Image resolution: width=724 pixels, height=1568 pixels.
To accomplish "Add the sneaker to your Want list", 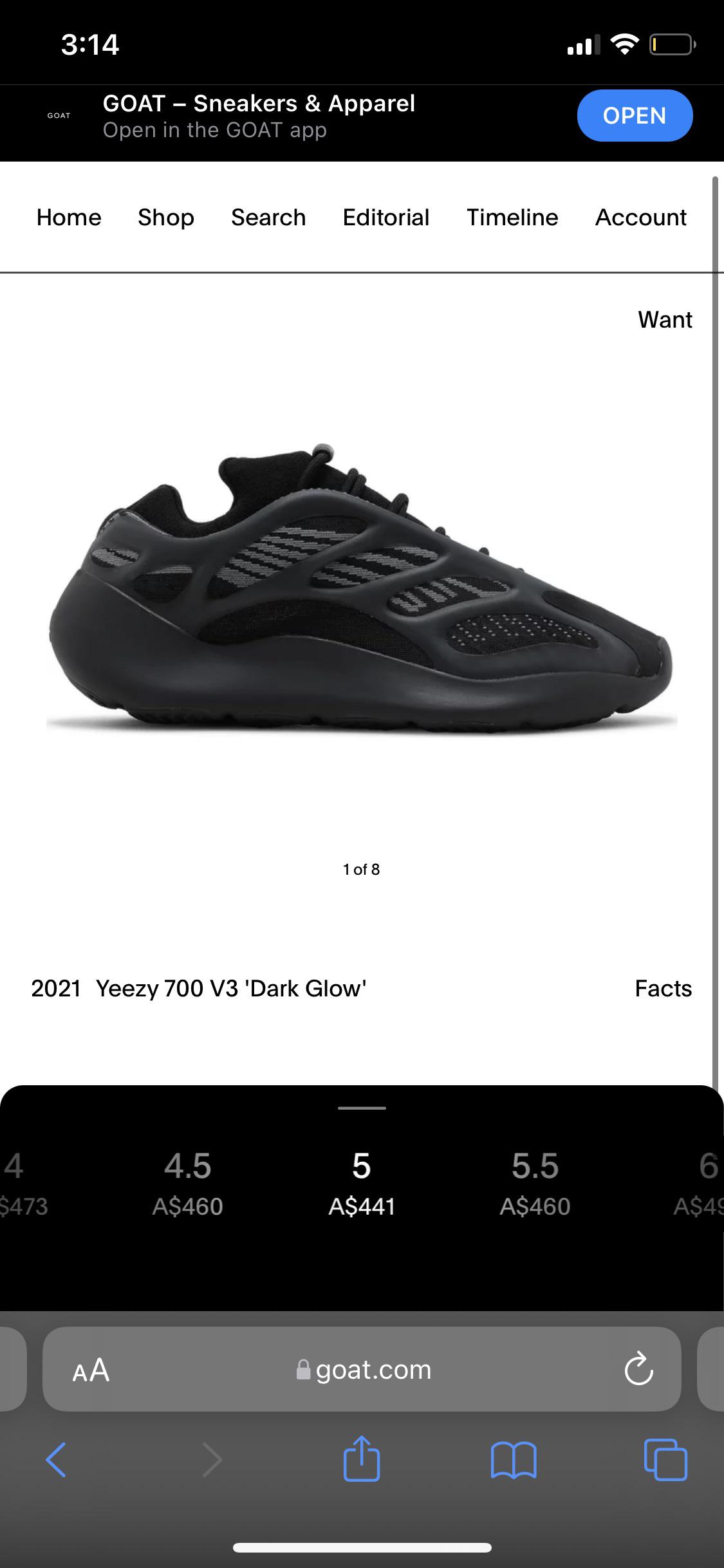I will click(664, 319).
